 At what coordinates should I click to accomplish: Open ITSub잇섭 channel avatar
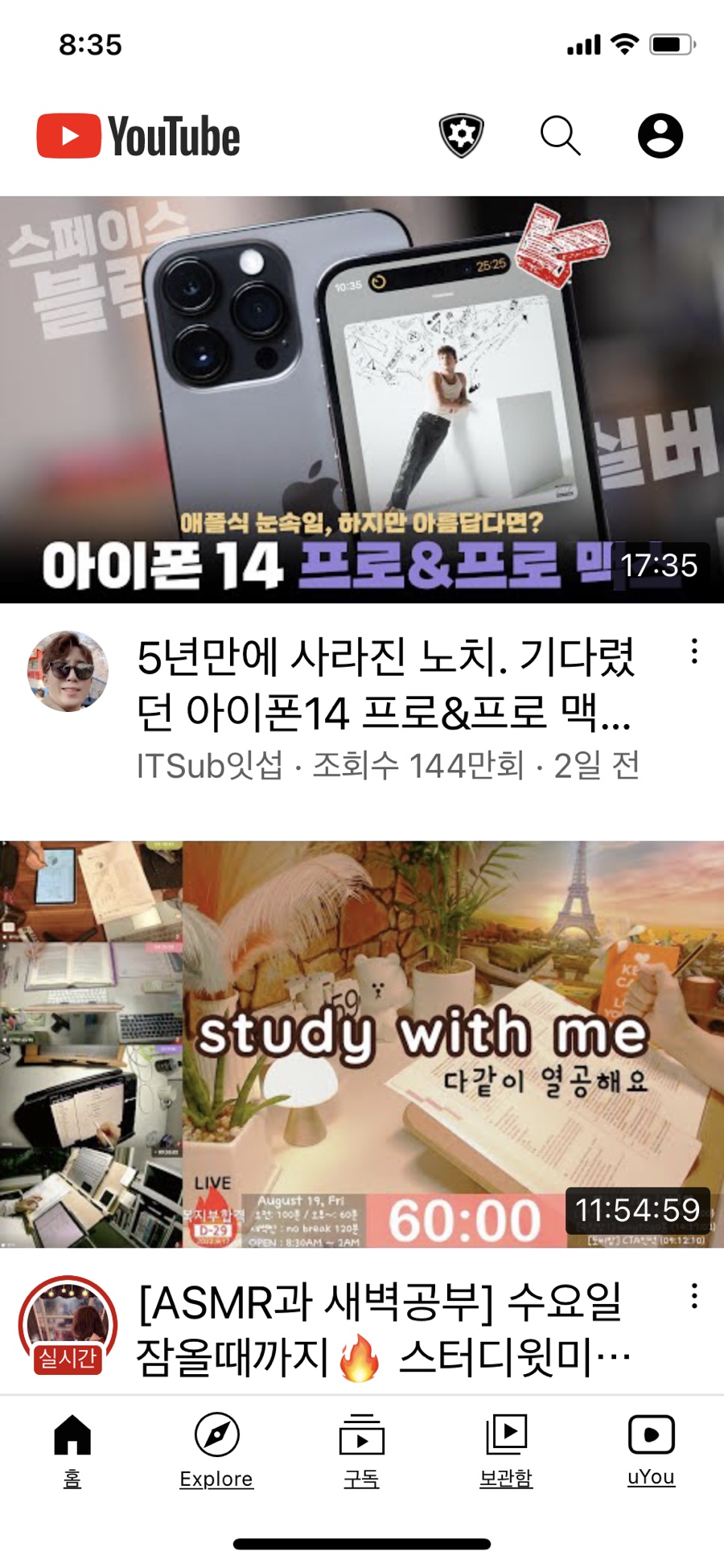pyautogui.click(x=68, y=671)
